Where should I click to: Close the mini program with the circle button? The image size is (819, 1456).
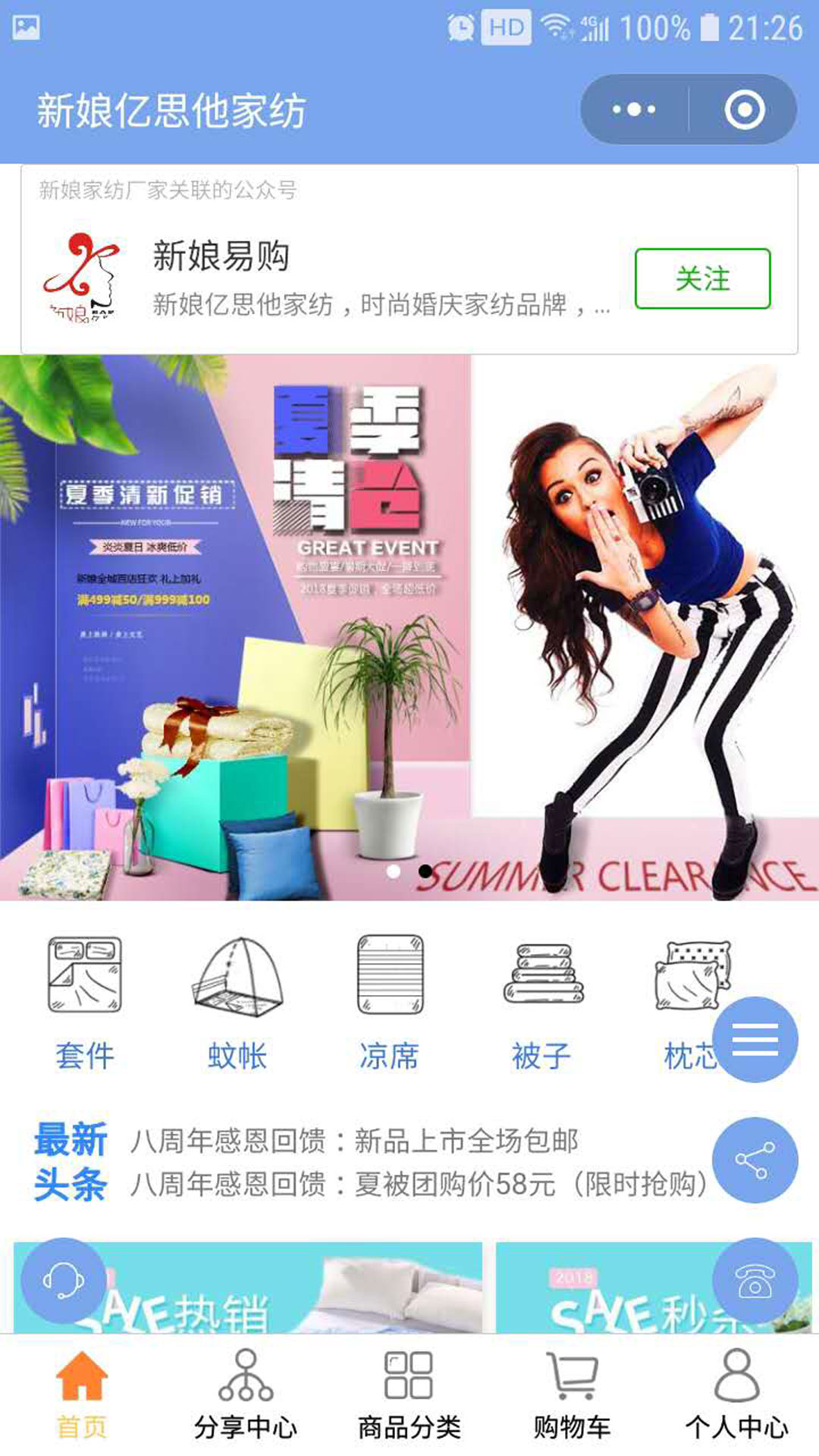point(744,110)
